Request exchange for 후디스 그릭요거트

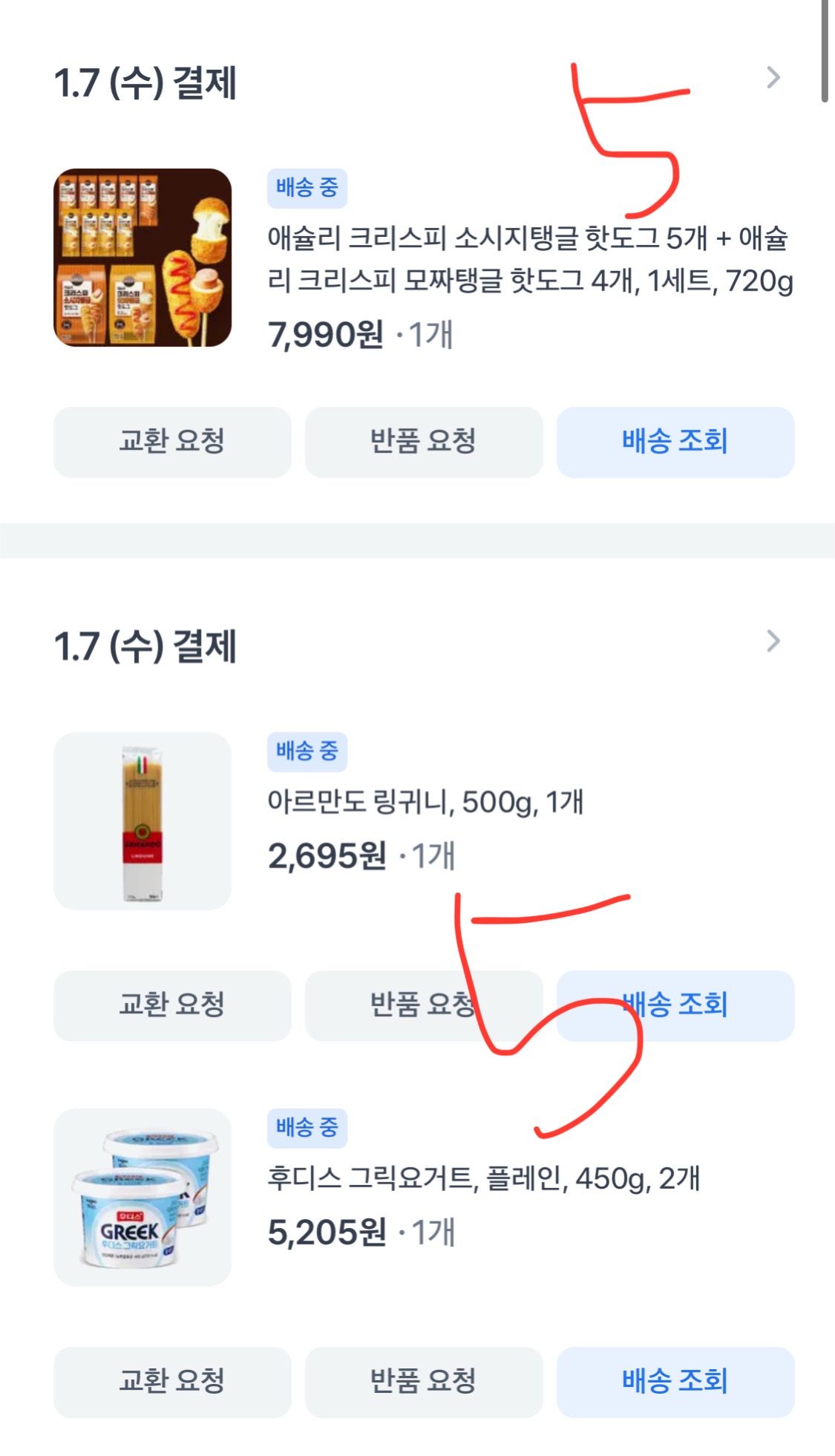coord(172,1382)
